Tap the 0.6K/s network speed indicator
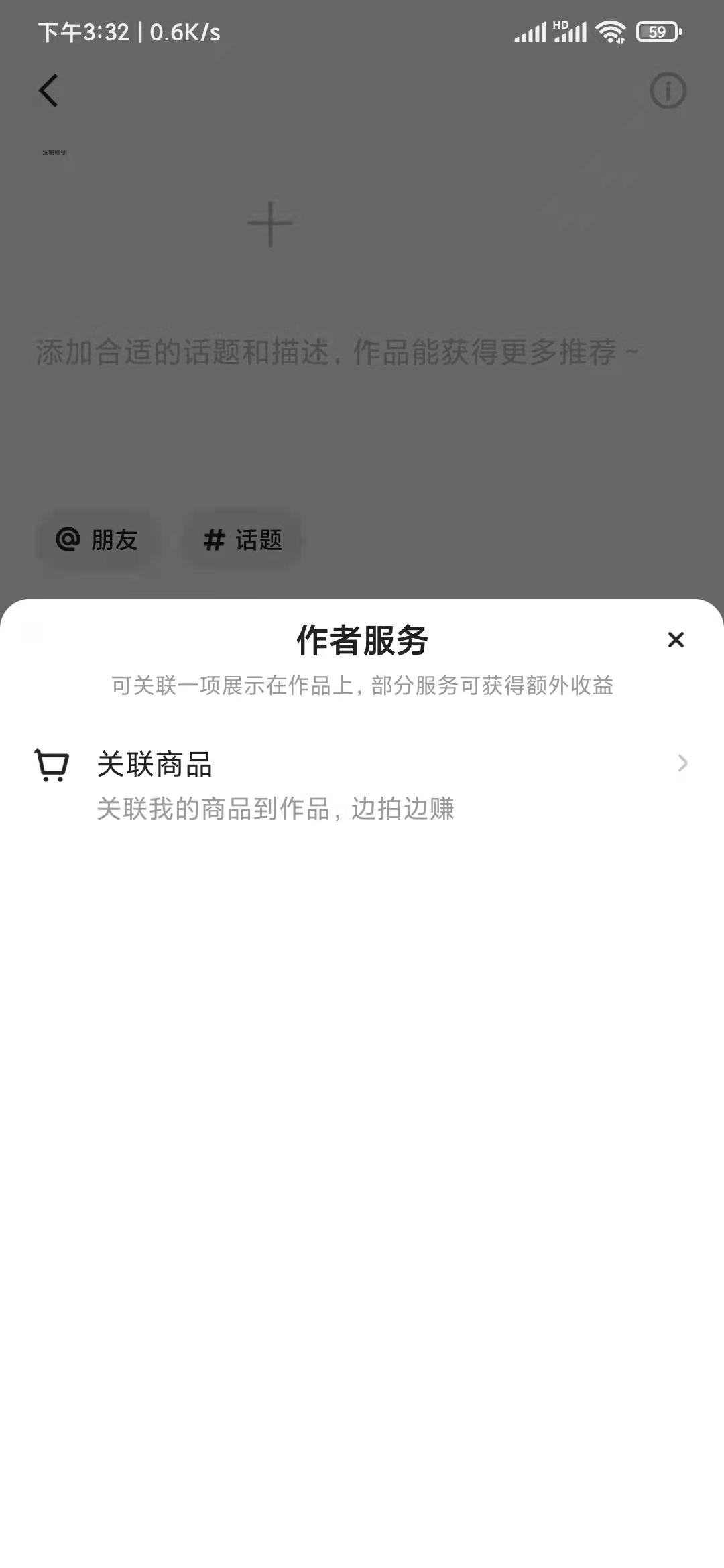 [x=185, y=30]
